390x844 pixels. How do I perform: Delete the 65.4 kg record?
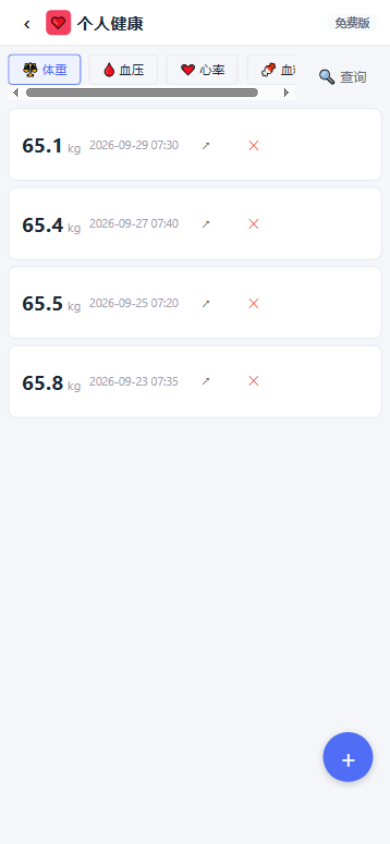(253, 224)
